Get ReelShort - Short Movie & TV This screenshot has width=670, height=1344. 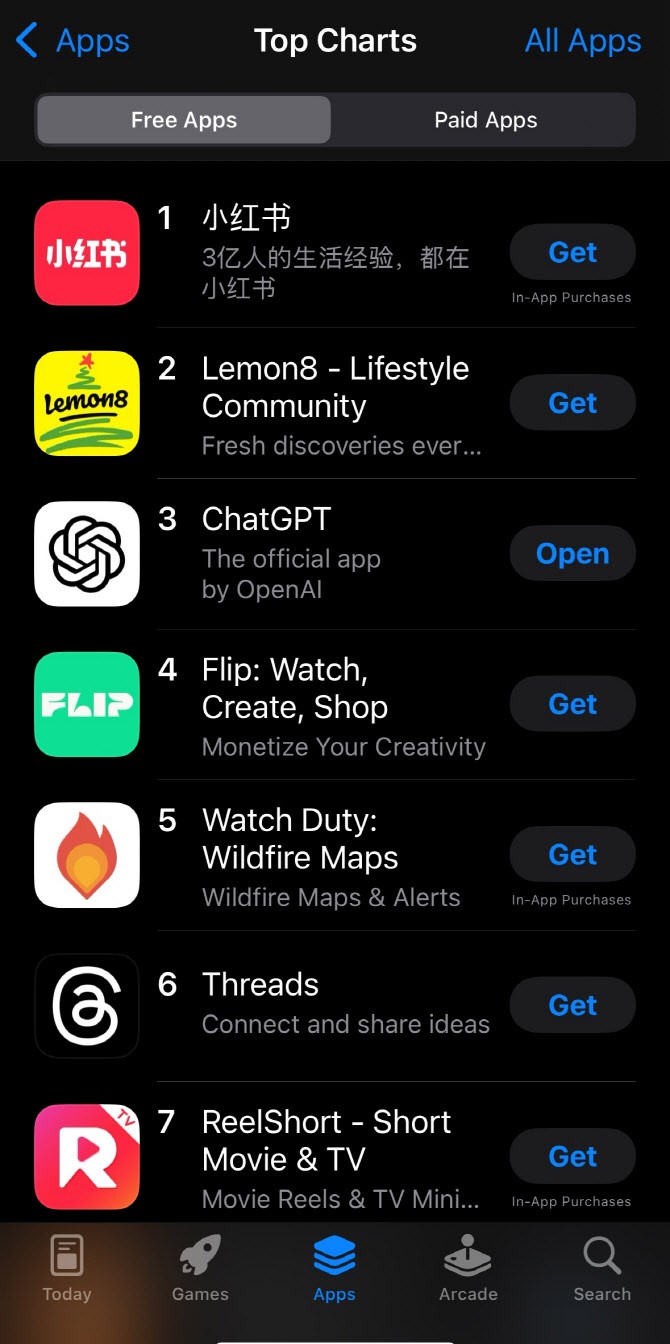pyautogui.click(x=572, y=1156)
